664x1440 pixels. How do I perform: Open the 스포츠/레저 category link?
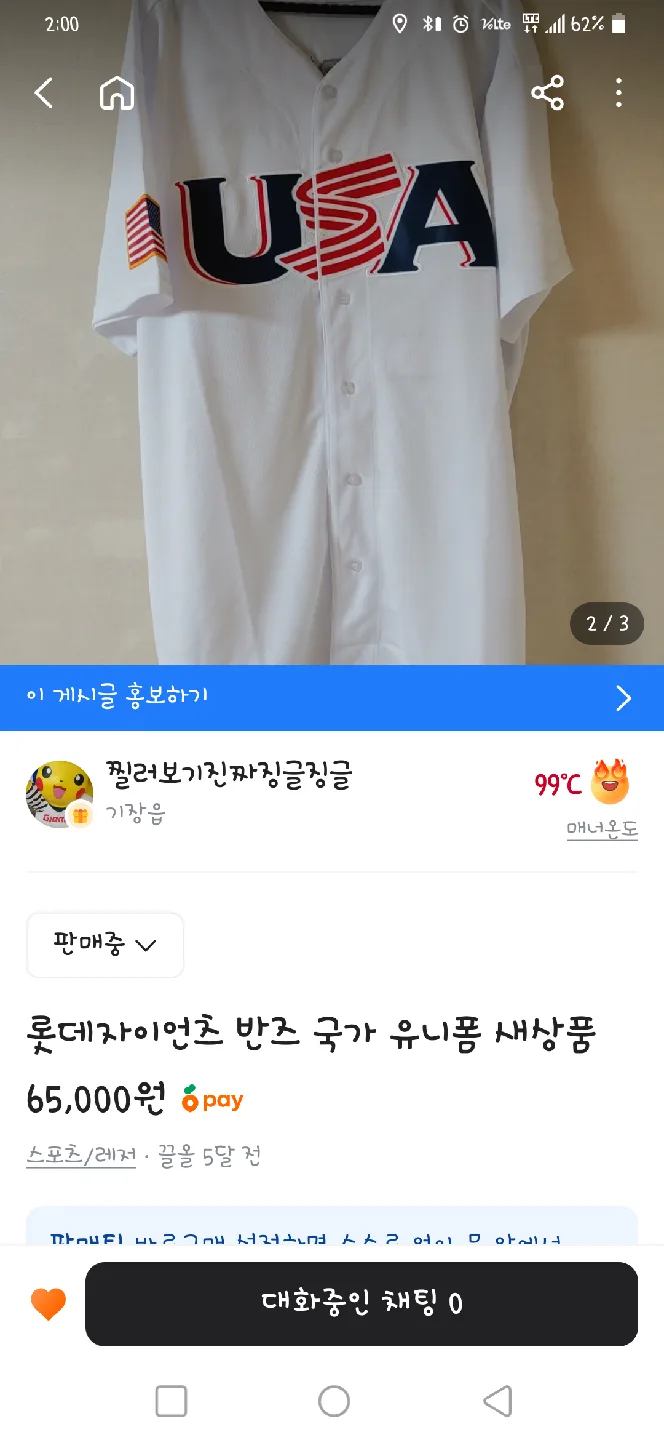tap(81, 1157)
